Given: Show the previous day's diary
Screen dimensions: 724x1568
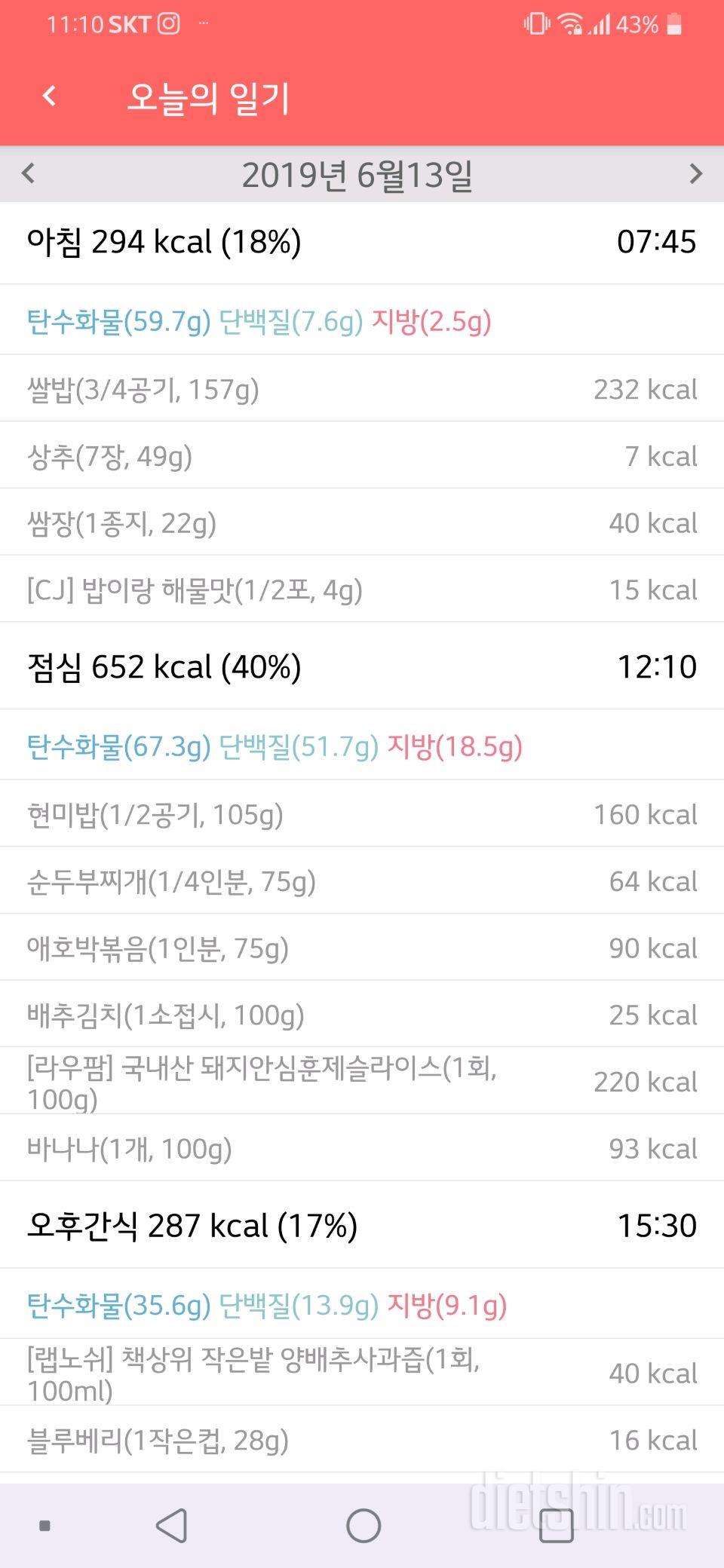Looking at the screenshot, I should click(x=29, y=174).
